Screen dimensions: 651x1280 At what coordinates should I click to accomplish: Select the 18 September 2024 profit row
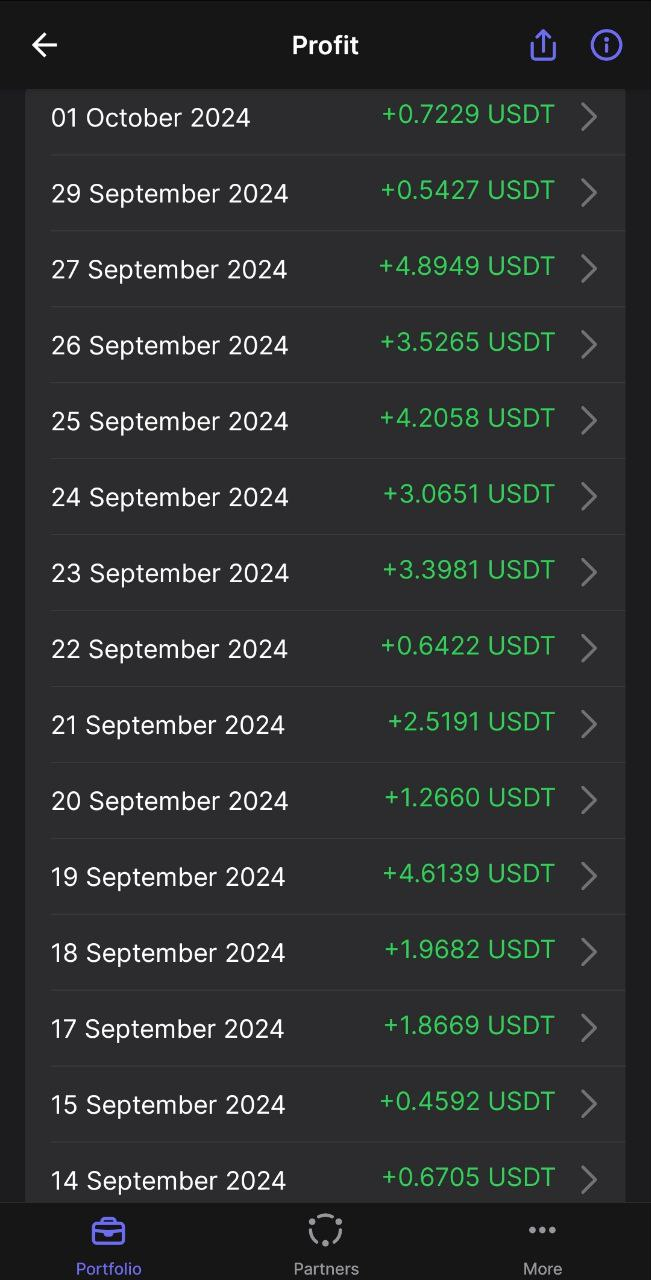pyautogui.click(x=325, y=953)
